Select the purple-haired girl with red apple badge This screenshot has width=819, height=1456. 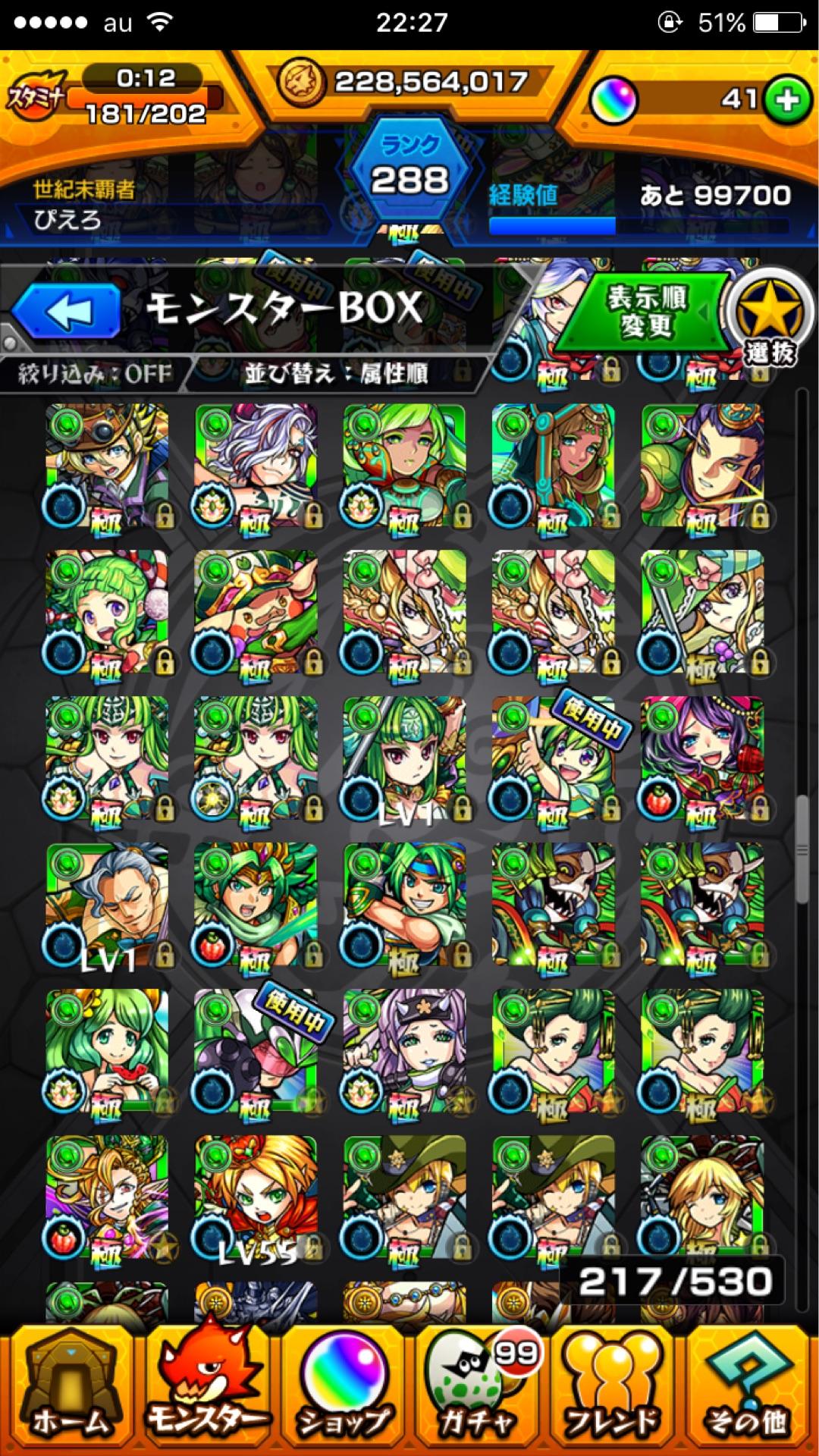(701, 758)
